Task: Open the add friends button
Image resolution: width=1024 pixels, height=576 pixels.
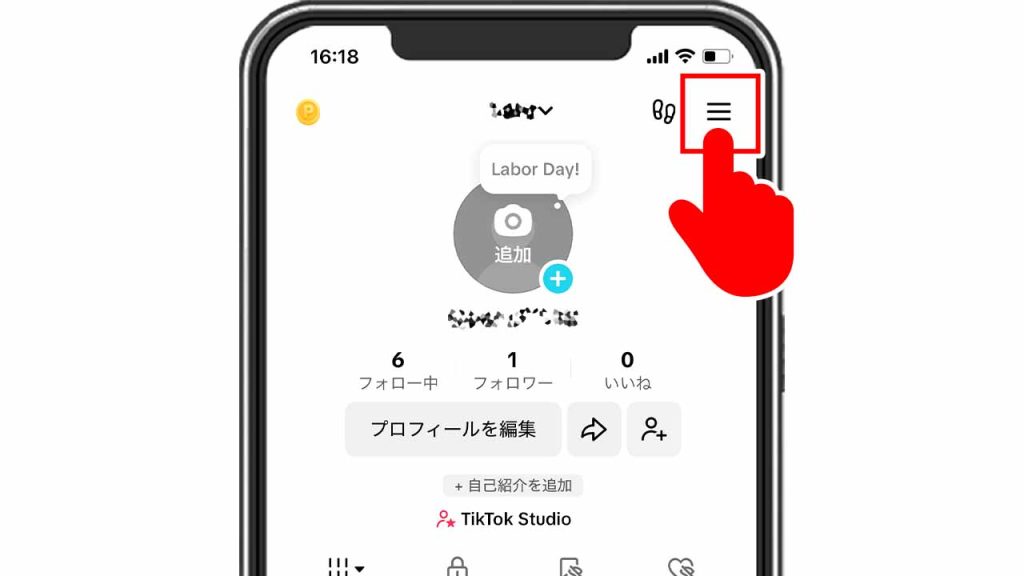Action: click(654, 430)
